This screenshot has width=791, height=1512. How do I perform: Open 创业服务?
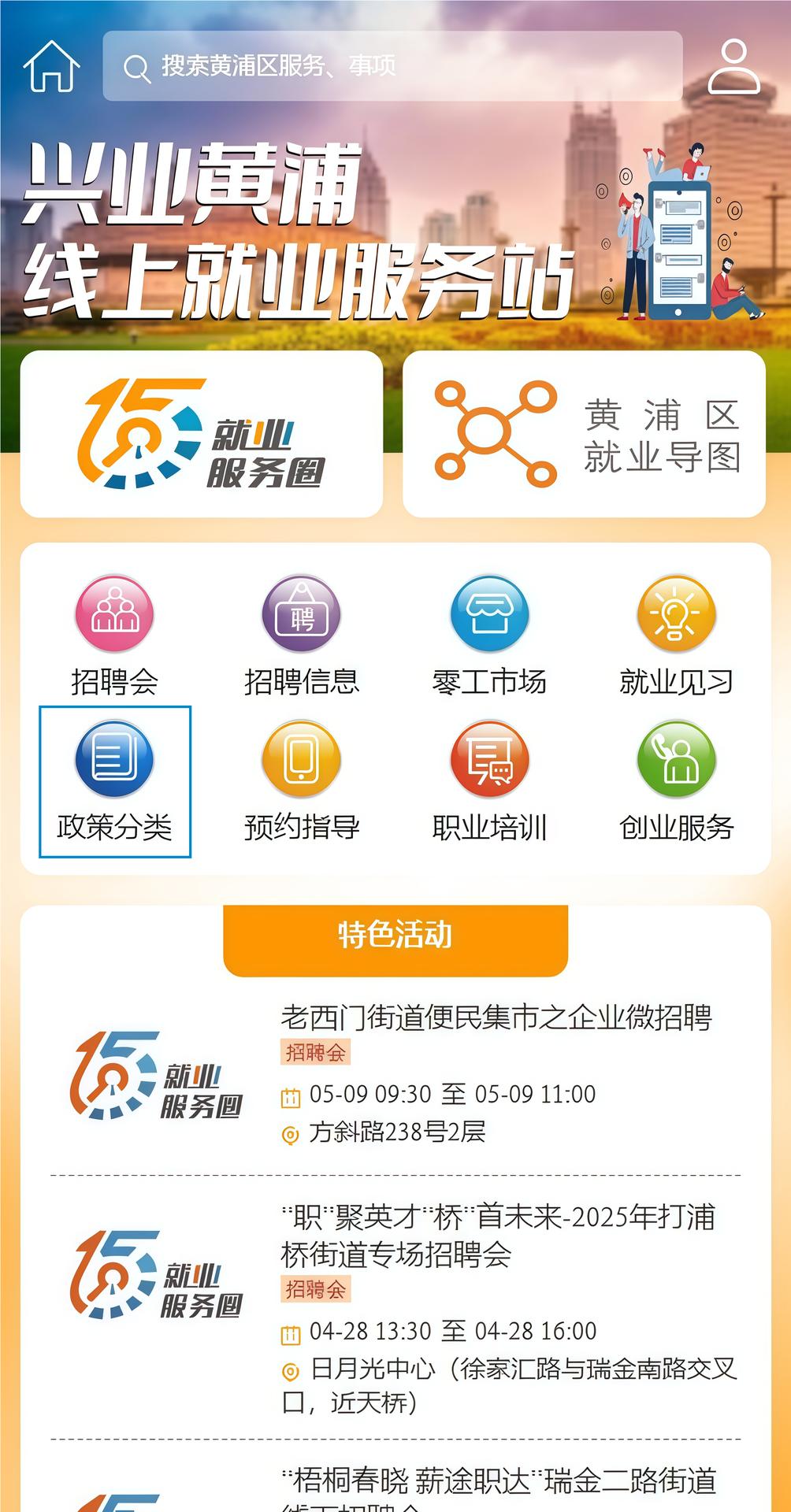click(x=676, y=781)
